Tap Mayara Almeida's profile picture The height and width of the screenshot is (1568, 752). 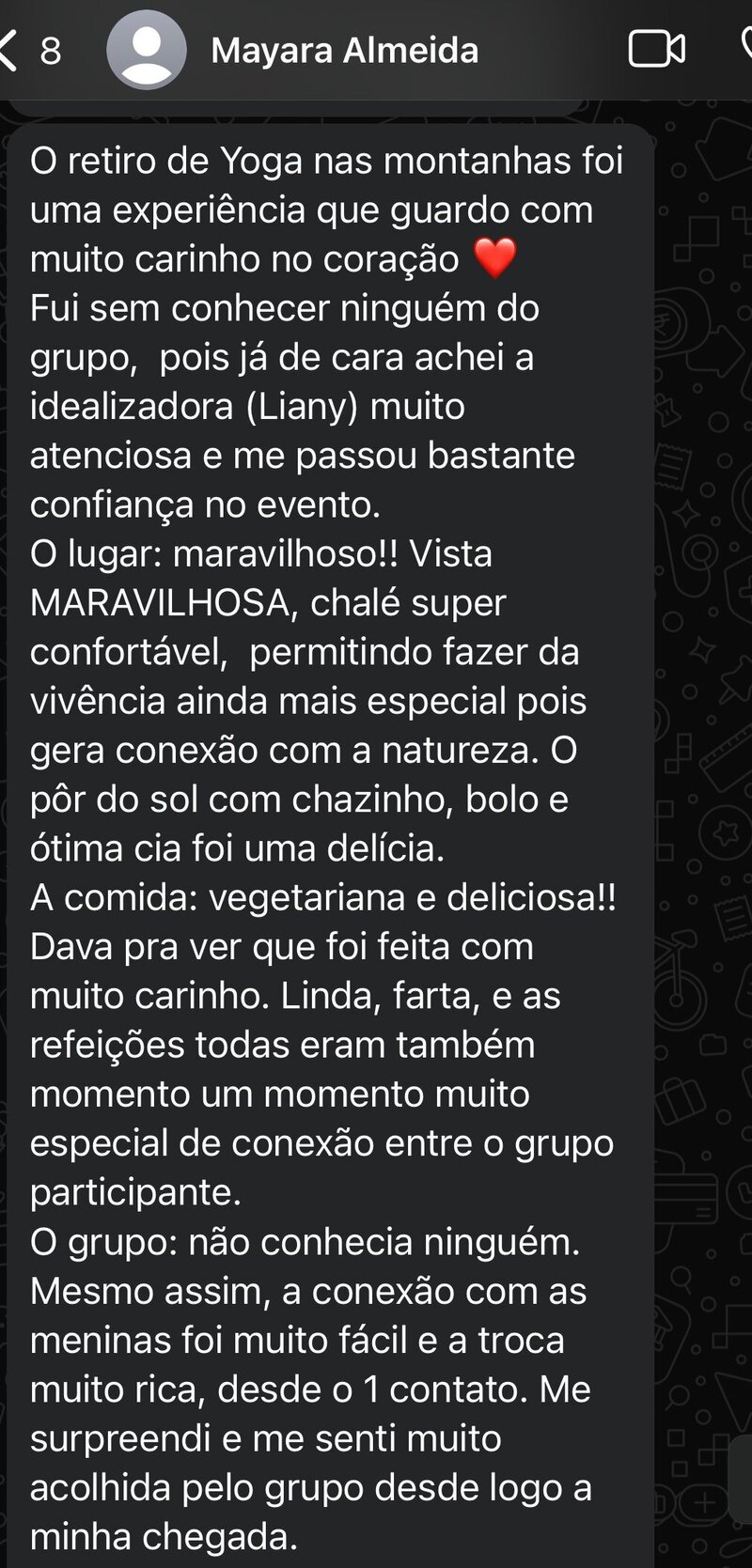click(x=146, y=50)
